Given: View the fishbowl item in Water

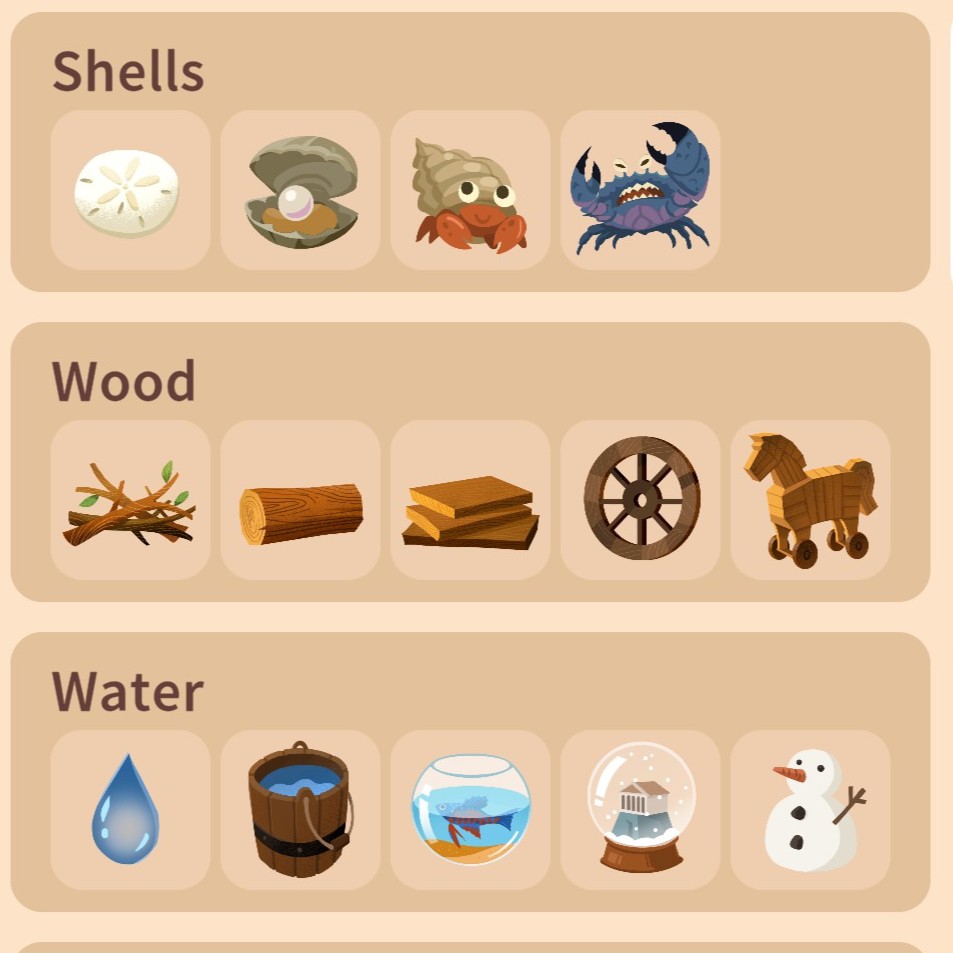Looking at the screenshot, I should coord(470,811).
